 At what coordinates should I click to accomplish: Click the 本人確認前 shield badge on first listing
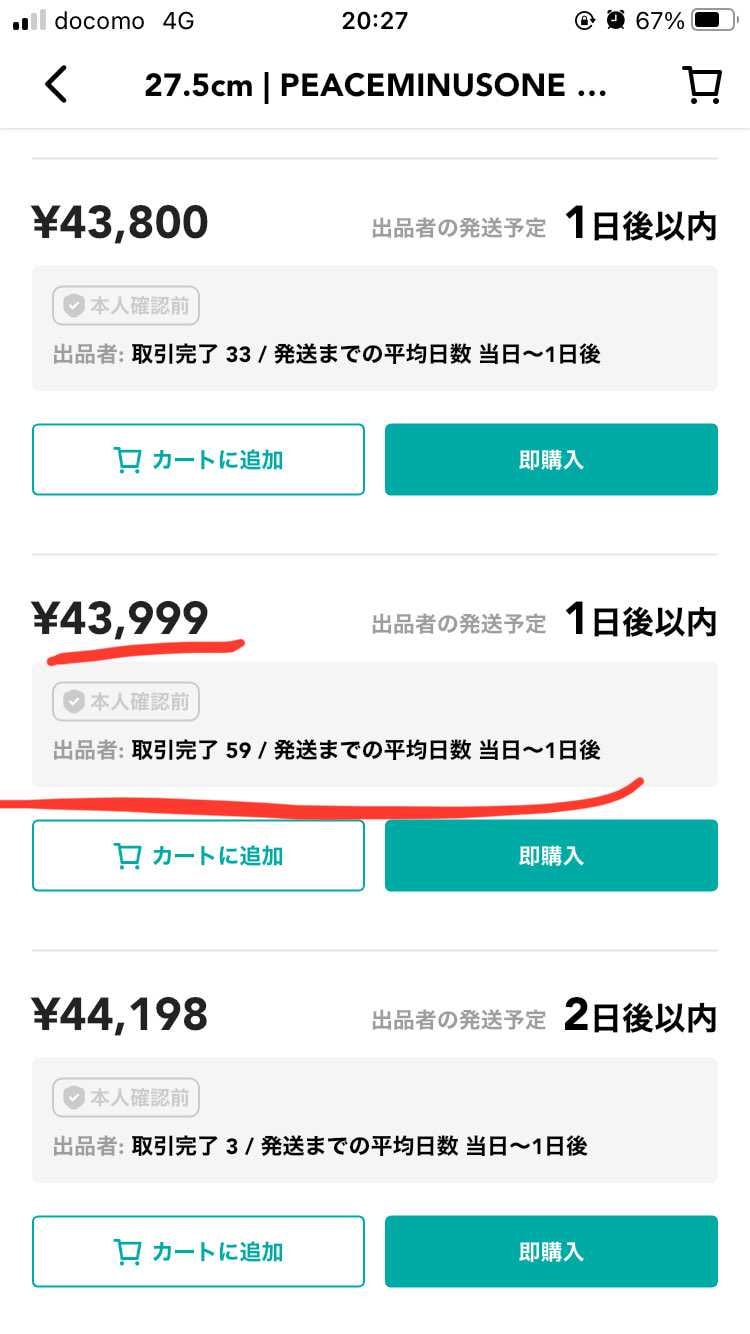pyautogui.click(x=125, y=305)
